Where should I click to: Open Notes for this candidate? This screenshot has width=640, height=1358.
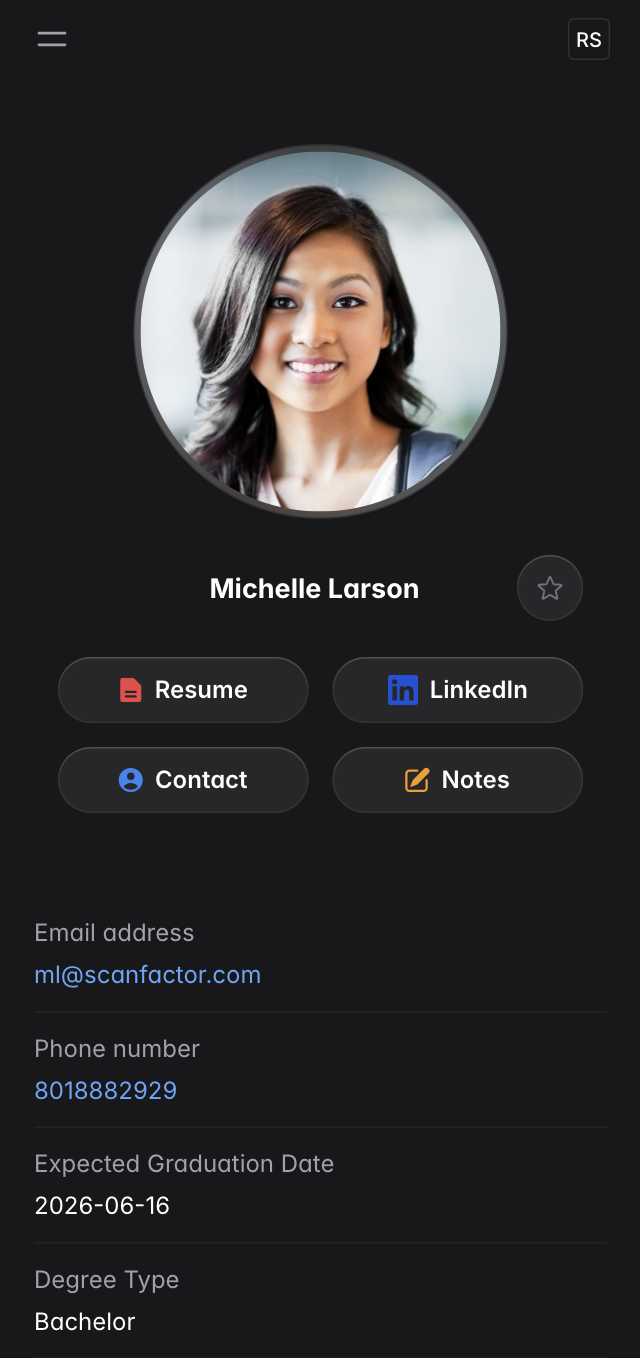[x=457, y=780]
